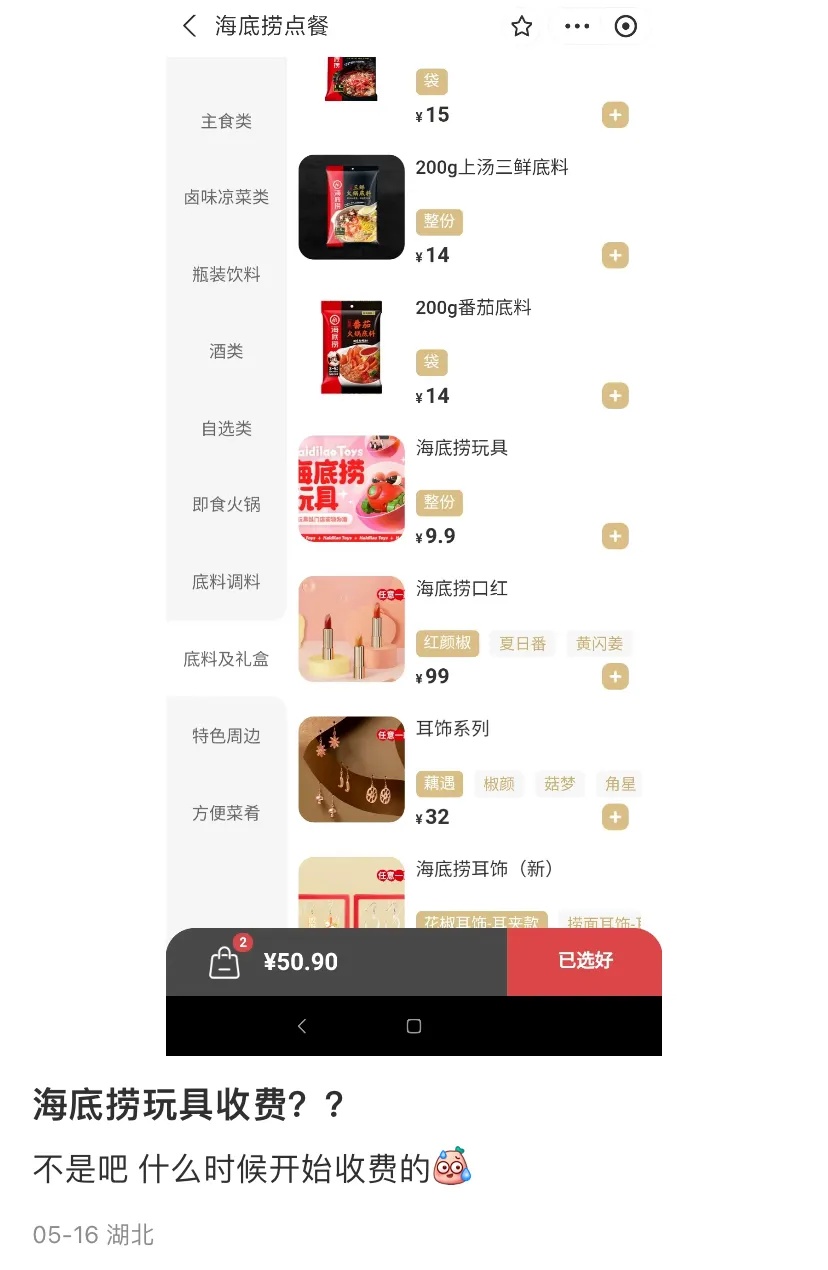This screenshot has height=1270, width=828.
Task: Add 200g番茄底料 with the plus button
Action: pyautogui.click(x=615, y=396)
